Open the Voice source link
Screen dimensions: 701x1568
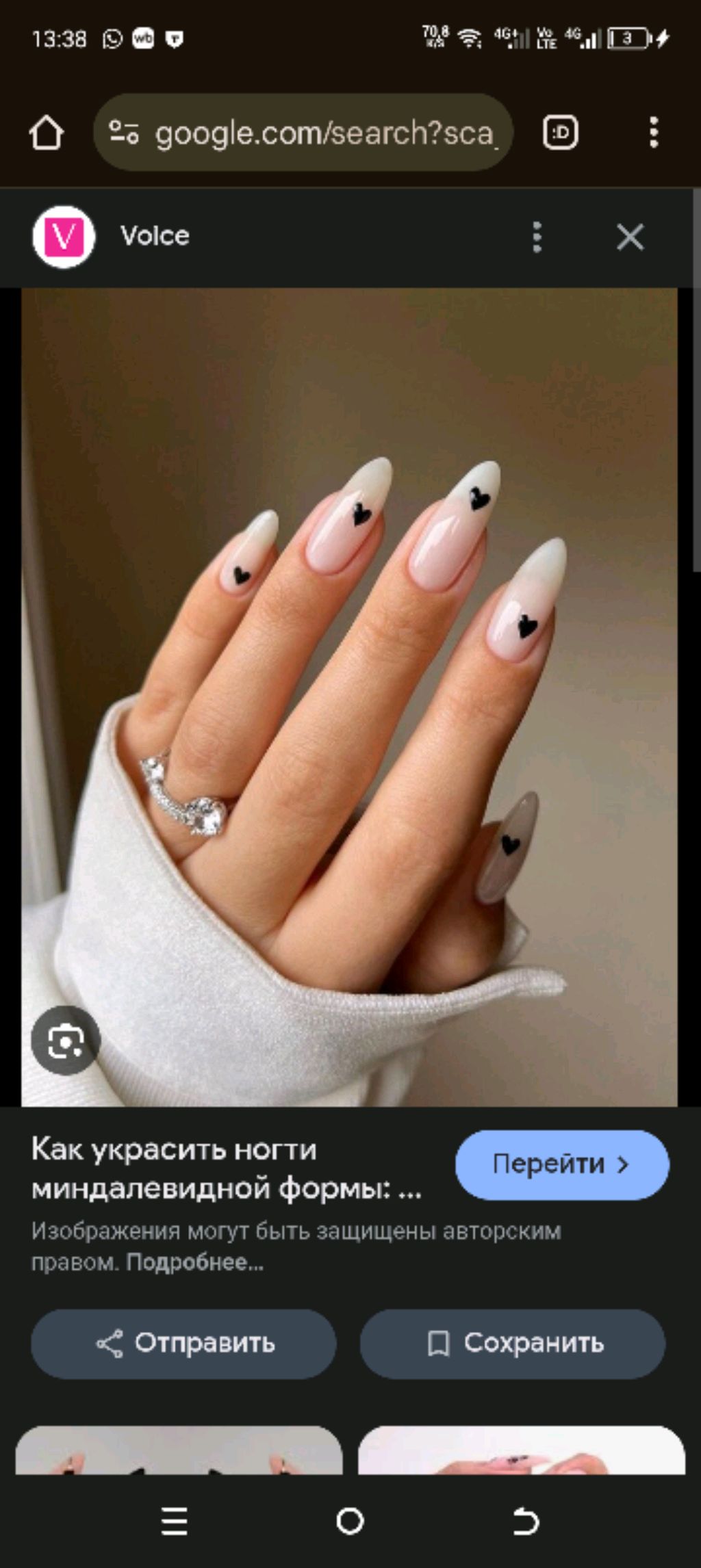pyautogui.click(x=112, y=237)
